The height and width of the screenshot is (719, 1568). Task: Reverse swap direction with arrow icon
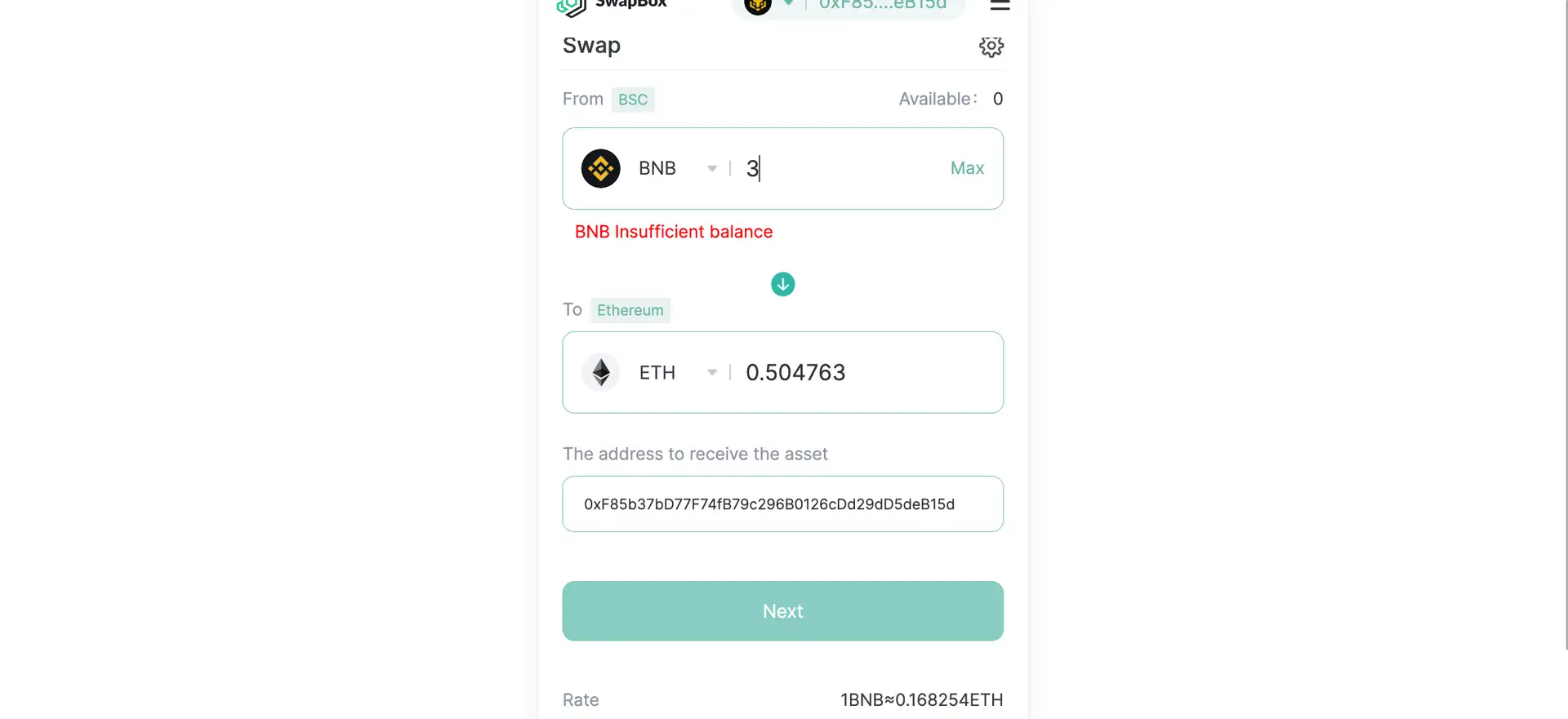pyautogui.click(x=782, y=284)
